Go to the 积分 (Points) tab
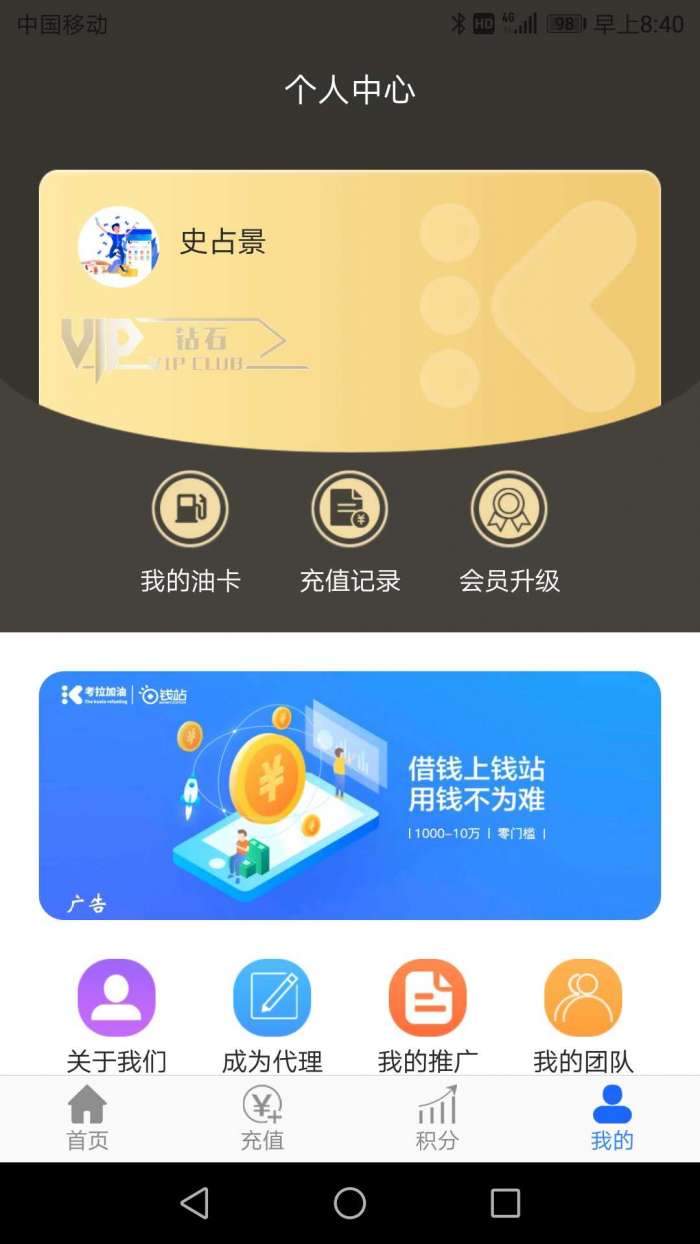700x1244 pixels. point(437,1118)
